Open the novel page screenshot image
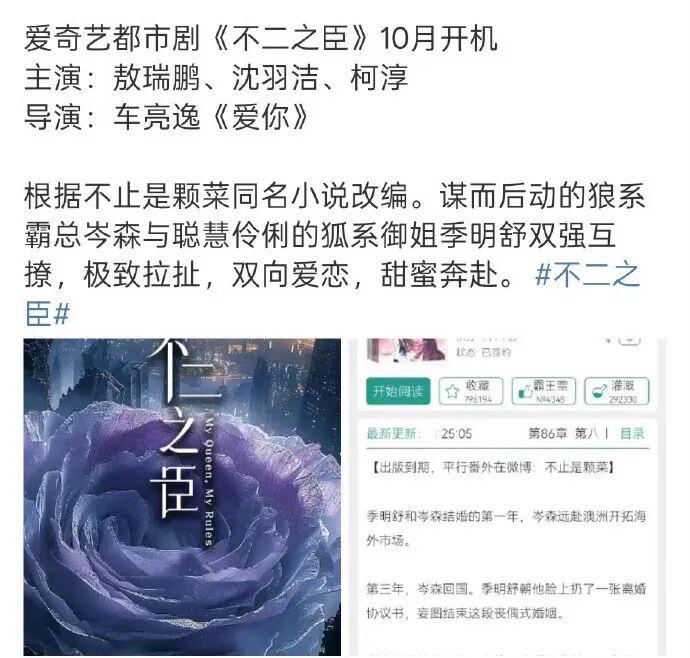The height and width of the screenshot is (658, 690). (509, 497)
